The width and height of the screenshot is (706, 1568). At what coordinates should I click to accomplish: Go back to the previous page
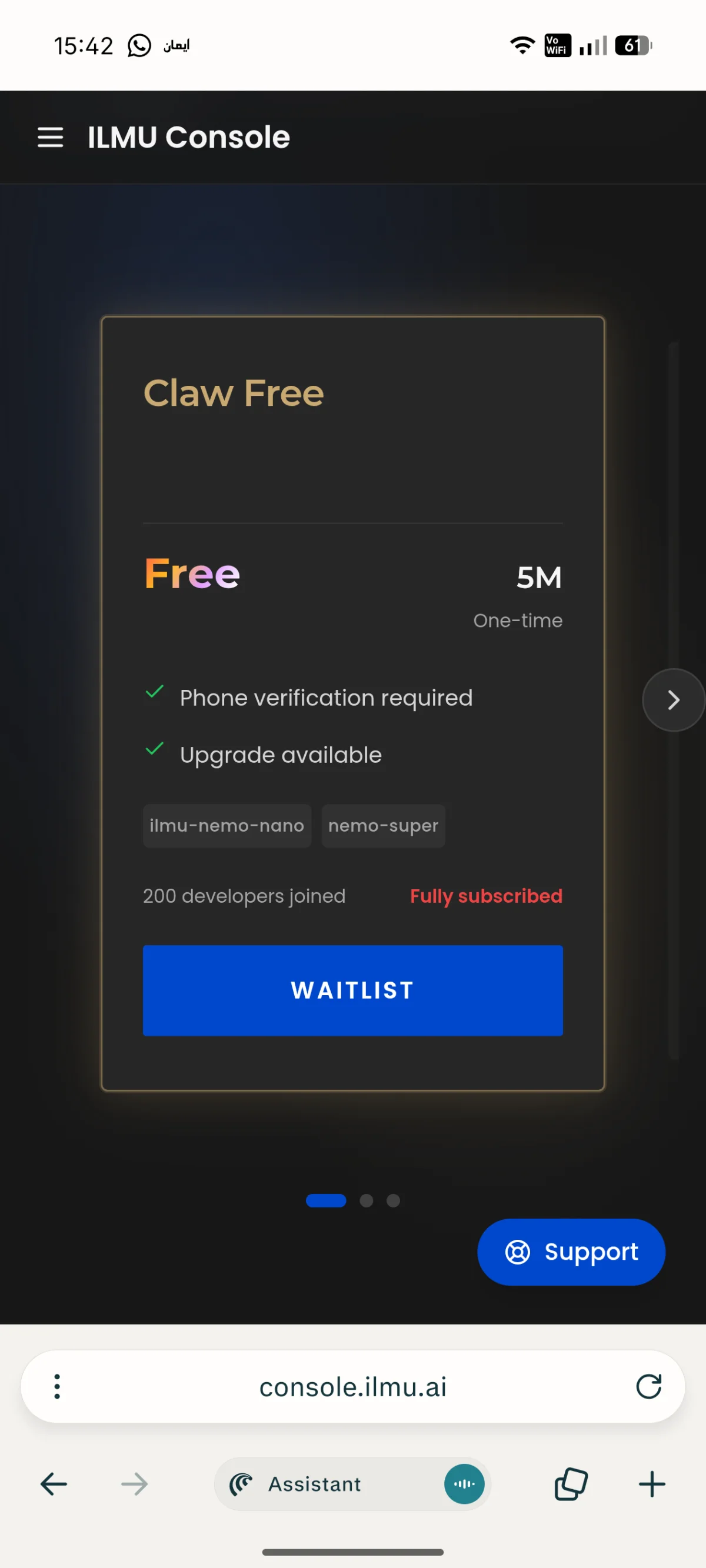54,1484
